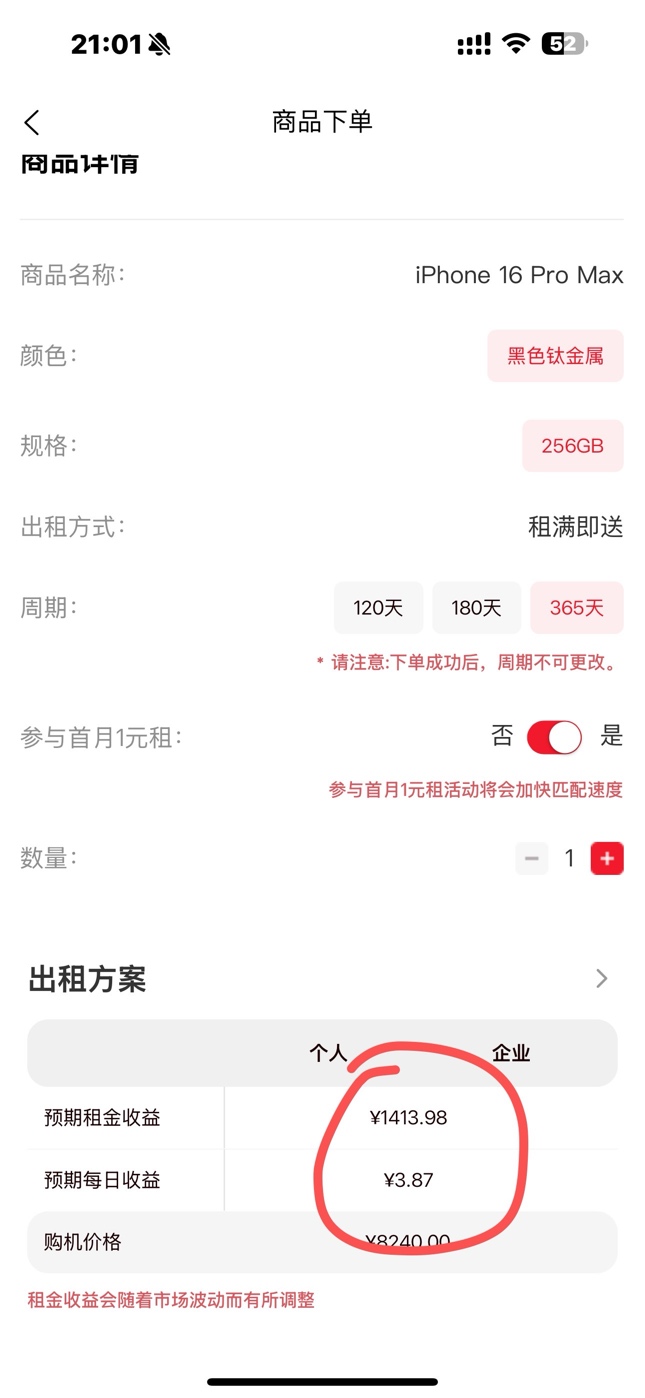Select the 256GB storage option

pos(572,446)
